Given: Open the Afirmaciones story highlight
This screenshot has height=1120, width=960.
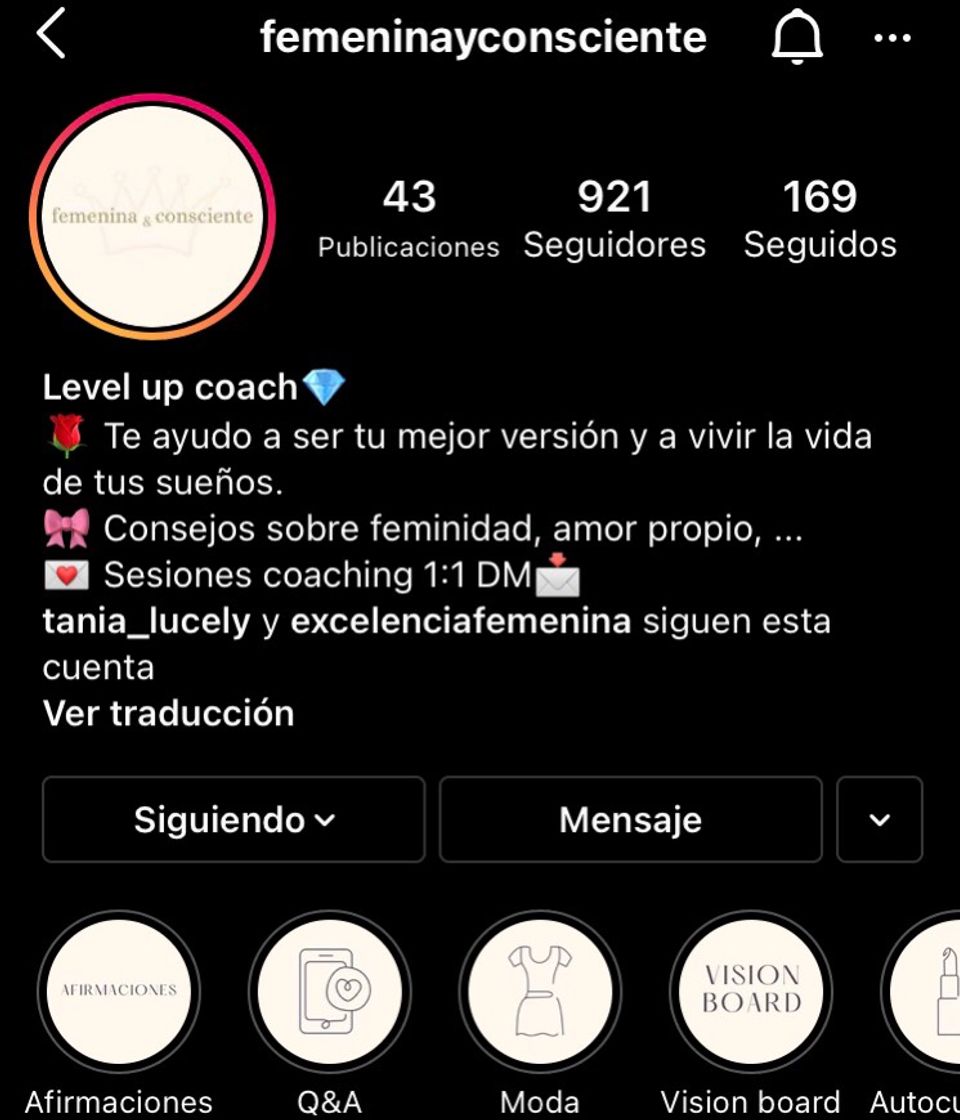Looking at the screenshot, I should click(119, 991).
